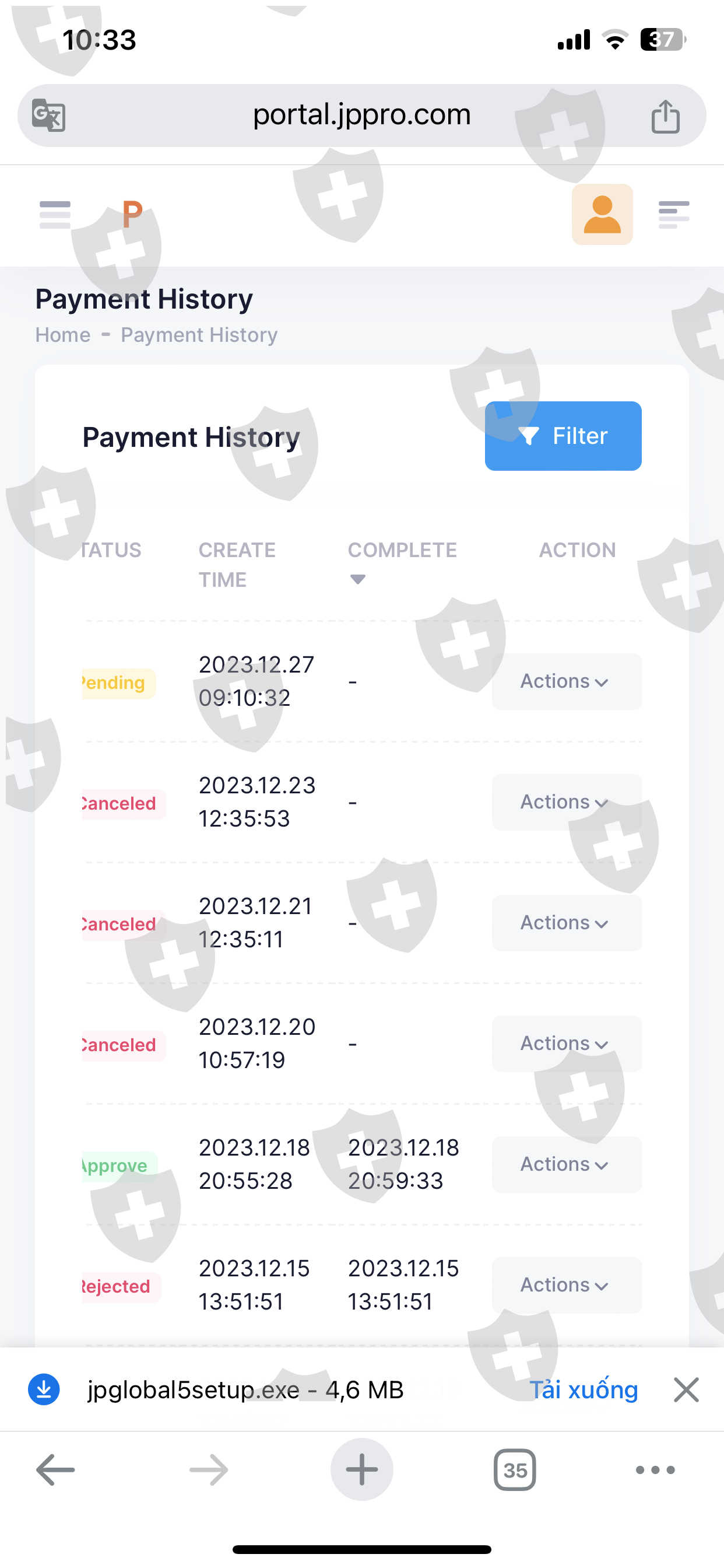
Task: Open the tab switcher showing 35
Action: coord(515,1470)
